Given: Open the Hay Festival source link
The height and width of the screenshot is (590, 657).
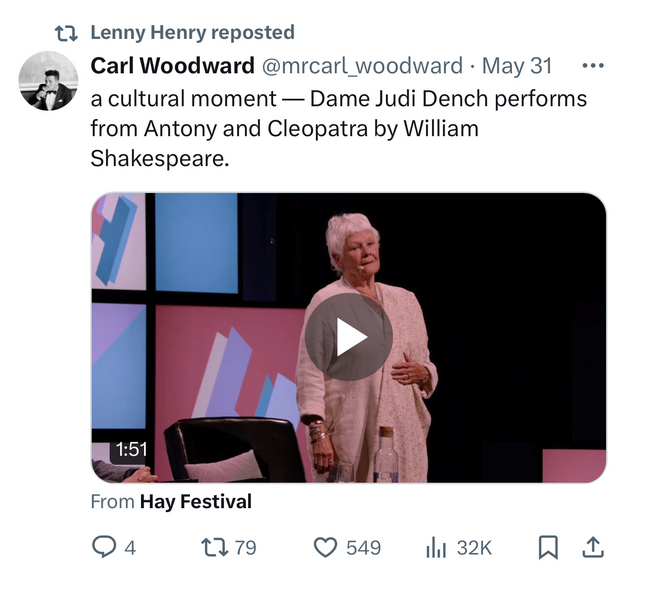Looking at the screenshot, I should click(x=196, y=501).
